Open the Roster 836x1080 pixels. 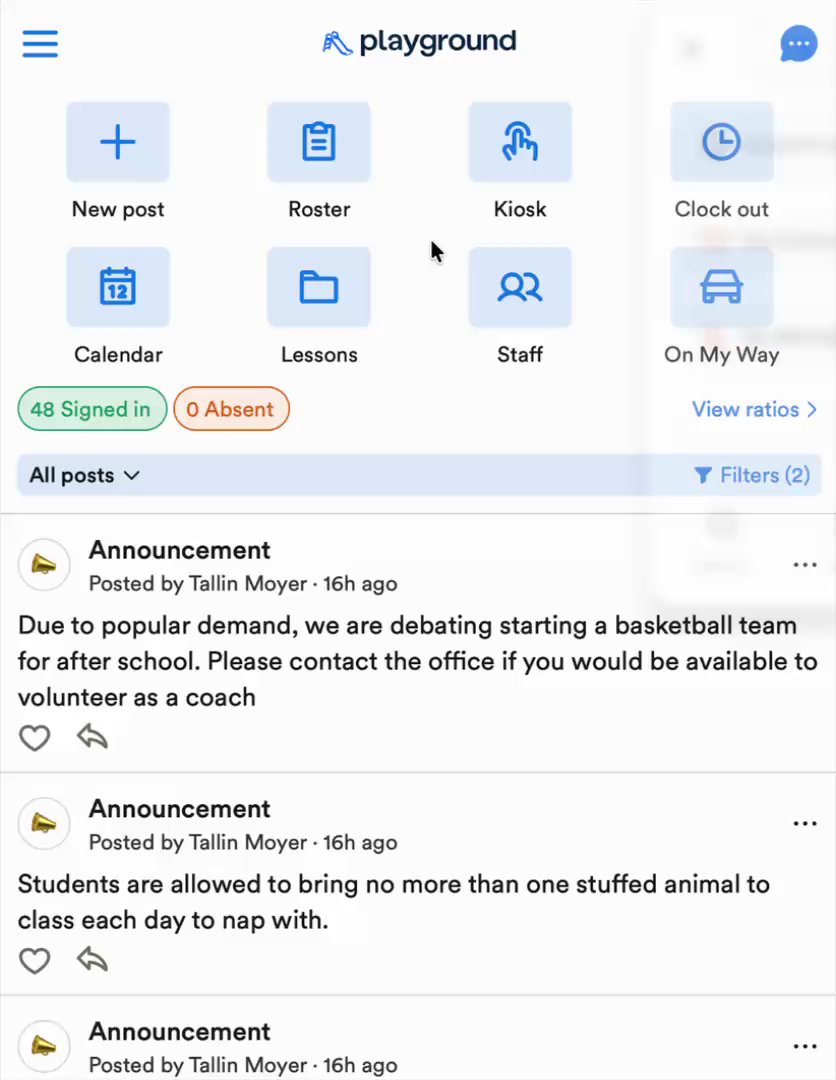[319, 143]
